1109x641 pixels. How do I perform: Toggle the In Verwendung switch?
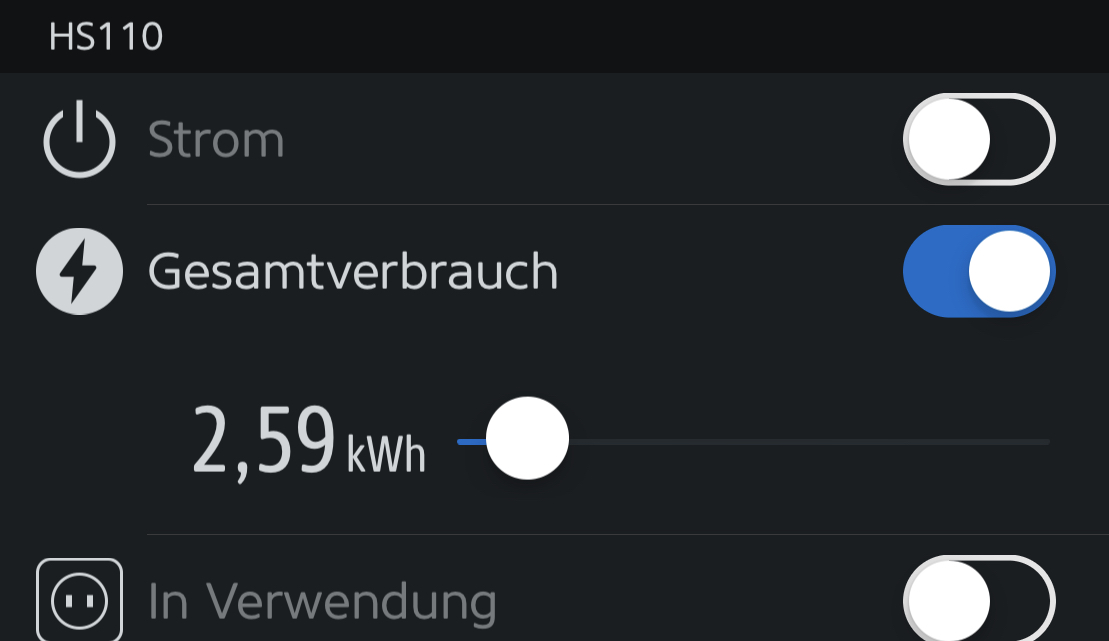(x=978, y=600)
